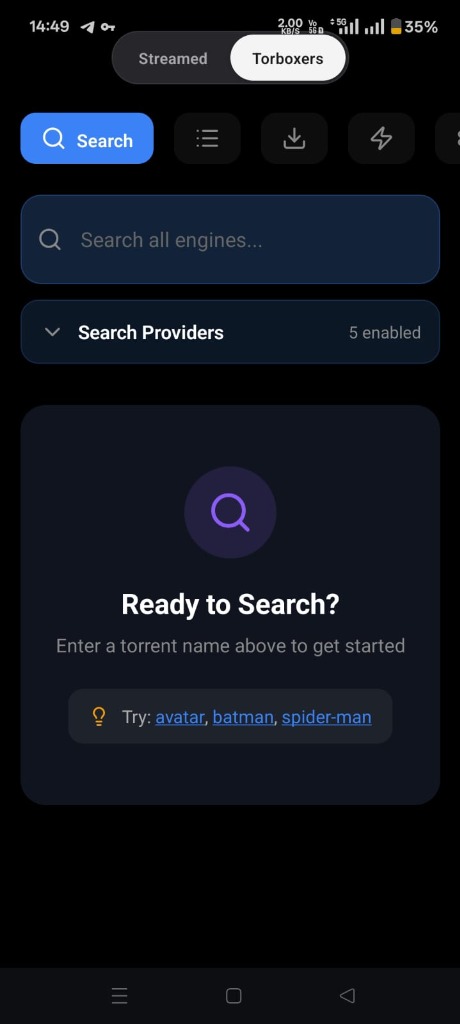The image size is (460, 1024).
Task: Go to the home screen via the system home button
Action: tap(233, 995)
